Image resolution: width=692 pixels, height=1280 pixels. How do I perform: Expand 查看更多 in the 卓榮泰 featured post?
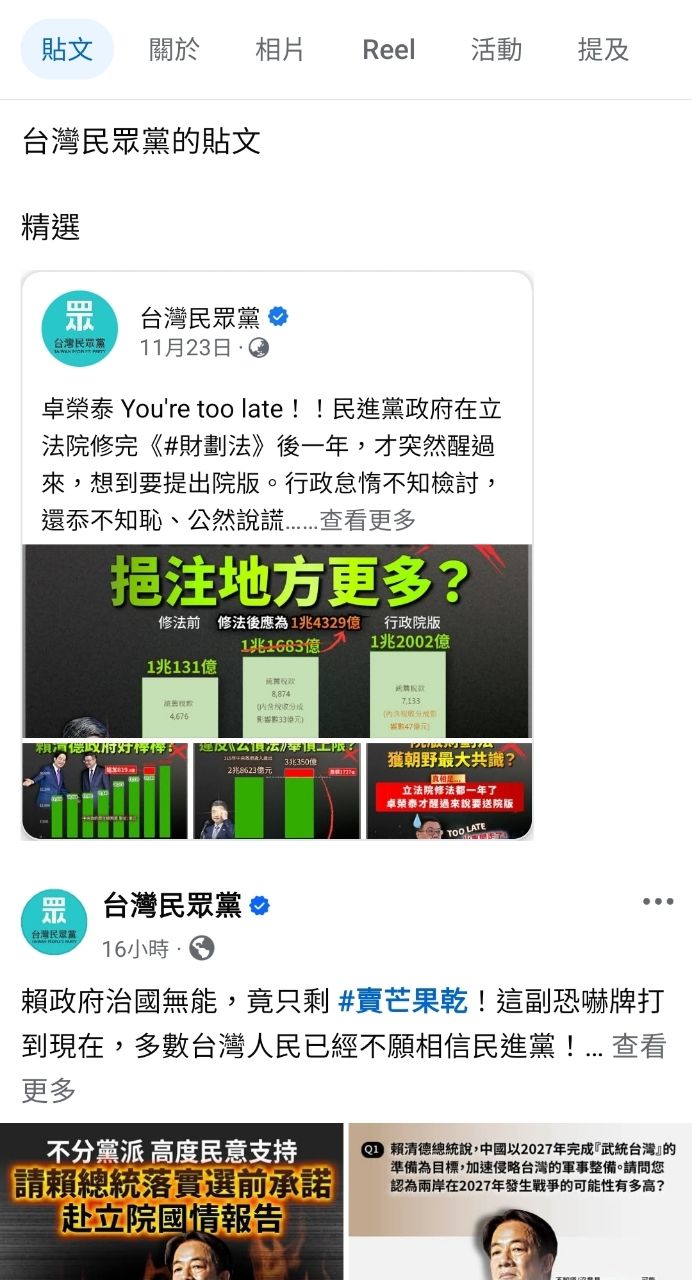coord(367,520)
